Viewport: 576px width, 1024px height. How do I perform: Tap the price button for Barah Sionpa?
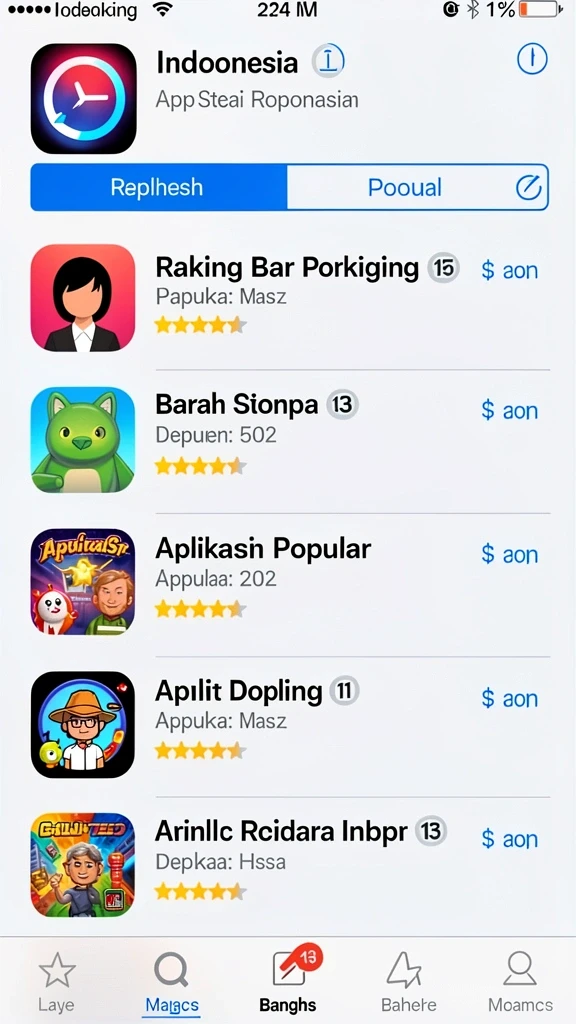(x=509, y=411)
